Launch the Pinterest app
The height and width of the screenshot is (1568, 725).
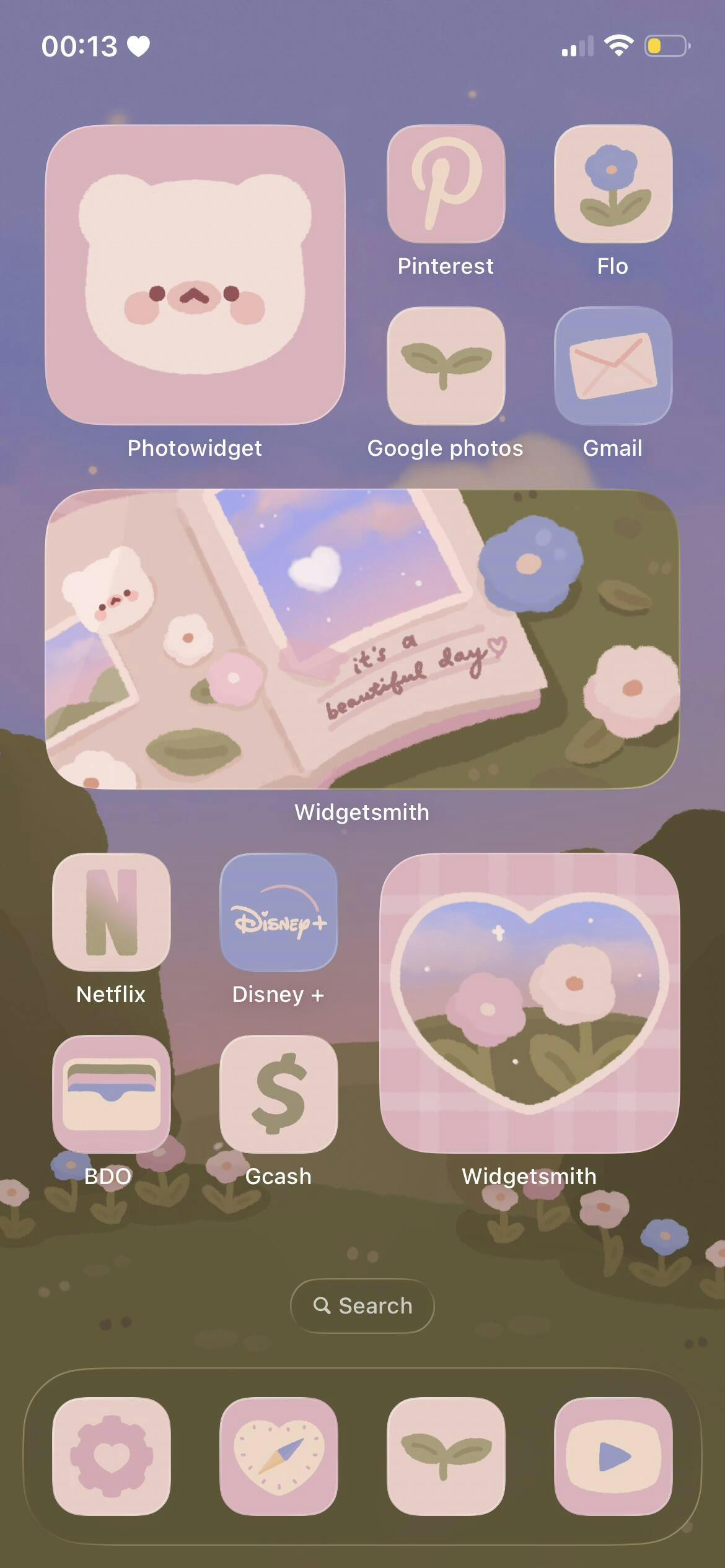pos(446,184)
